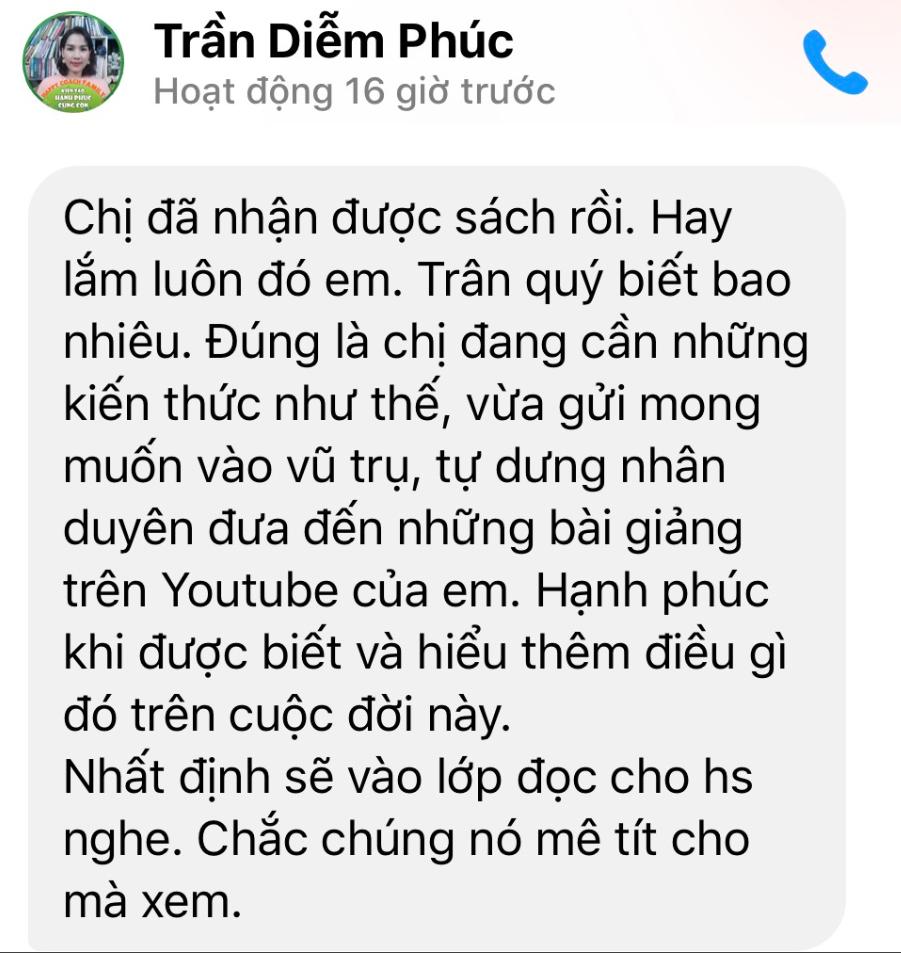This screenshot has height=953, width=901.
Task: Open contact details via the name Trần Diễm Phúc
Action: [334, 41]
